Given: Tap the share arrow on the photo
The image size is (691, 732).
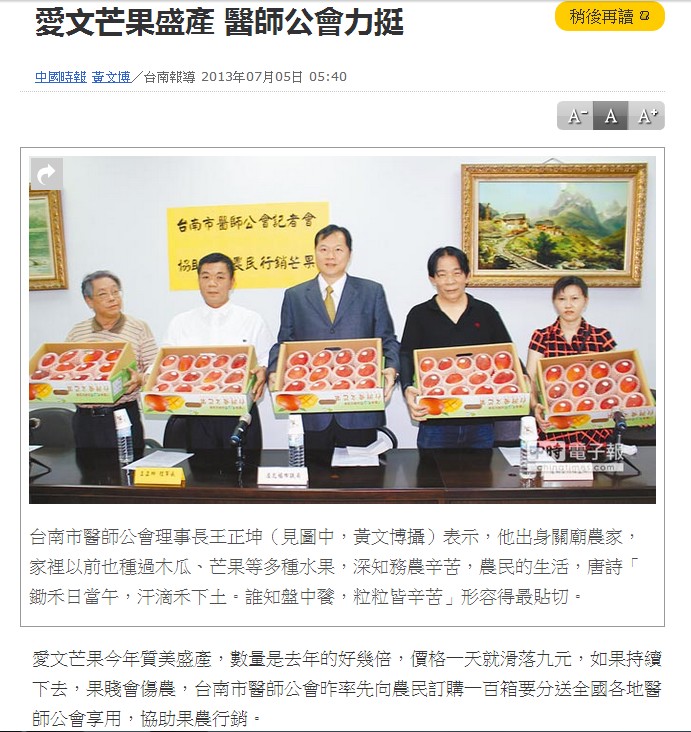Looking at the screenshot, I should [46, 175].
